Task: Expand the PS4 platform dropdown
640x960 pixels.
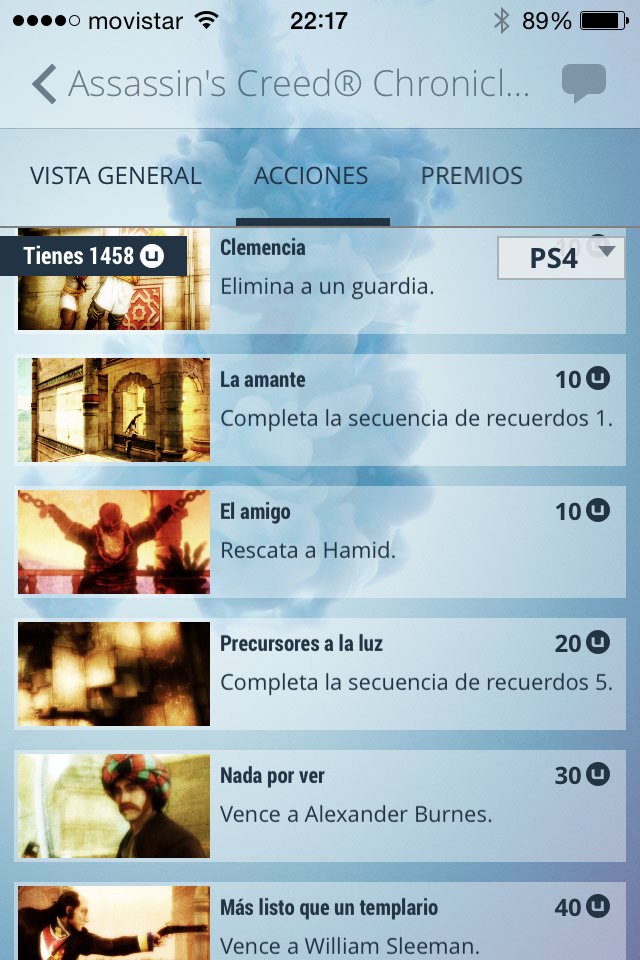Action: click(560, 258)
